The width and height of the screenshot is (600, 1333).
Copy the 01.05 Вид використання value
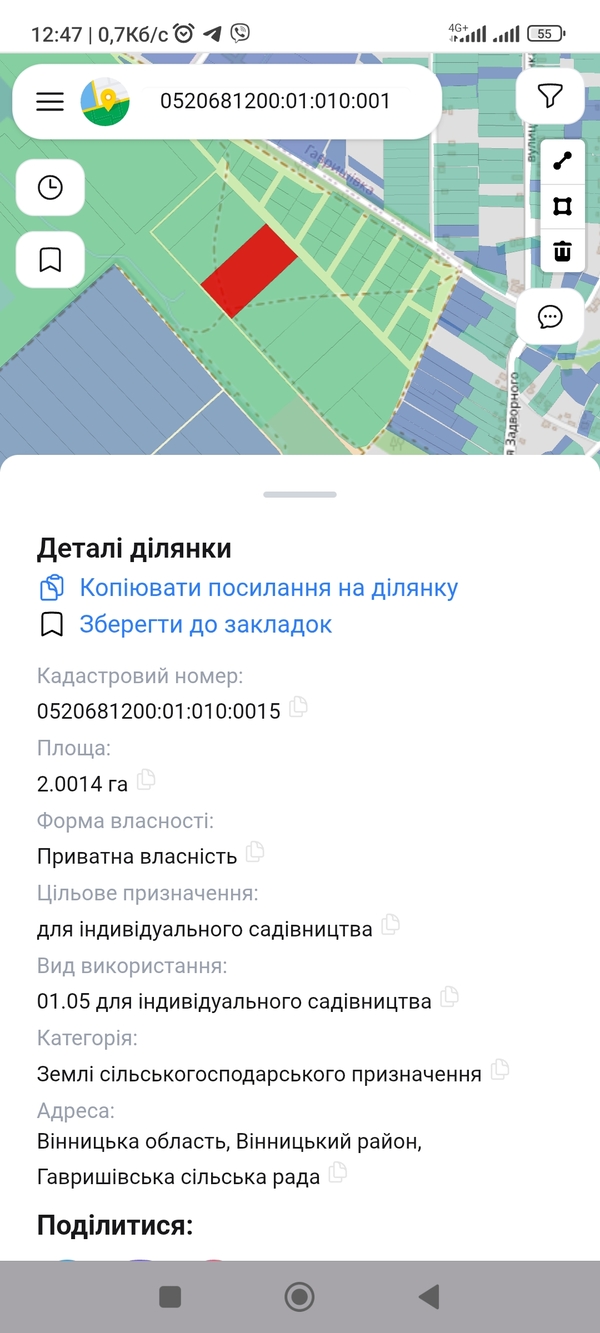pyautogui.click(x=450, y=996)
